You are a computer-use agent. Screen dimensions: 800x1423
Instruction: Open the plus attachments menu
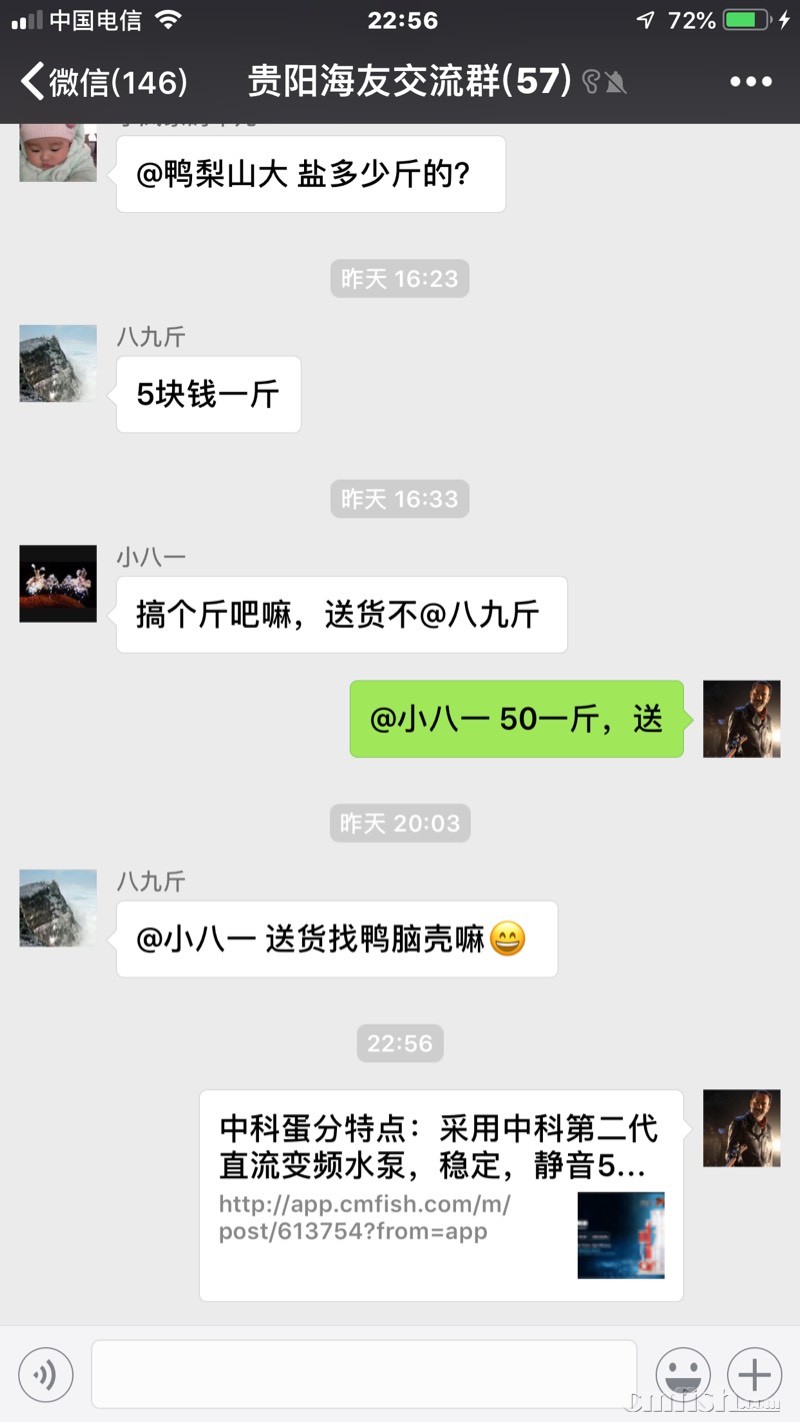click(755, 1375)
